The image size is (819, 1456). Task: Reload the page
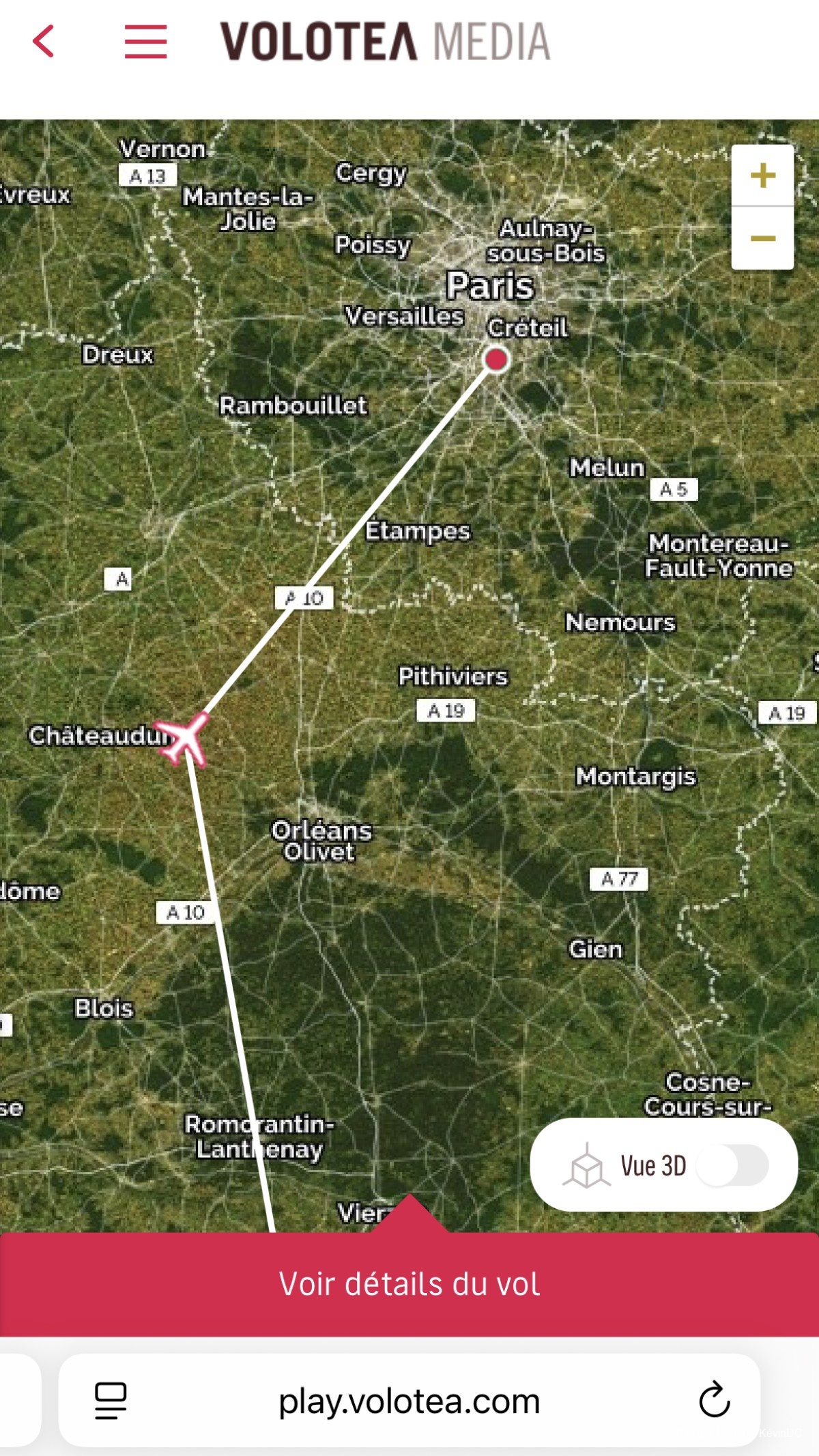click(714, 1400)
